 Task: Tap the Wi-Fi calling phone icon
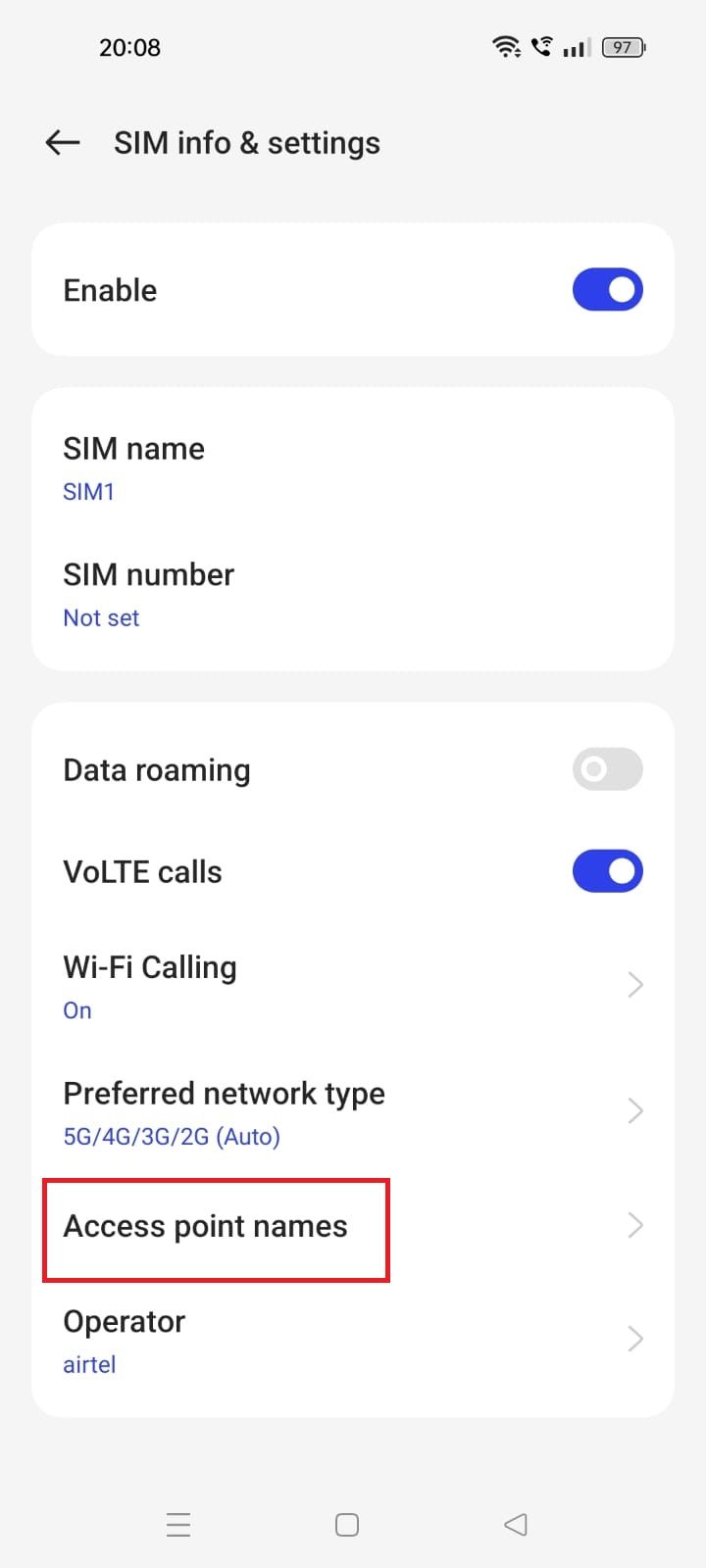pos(541,45)
